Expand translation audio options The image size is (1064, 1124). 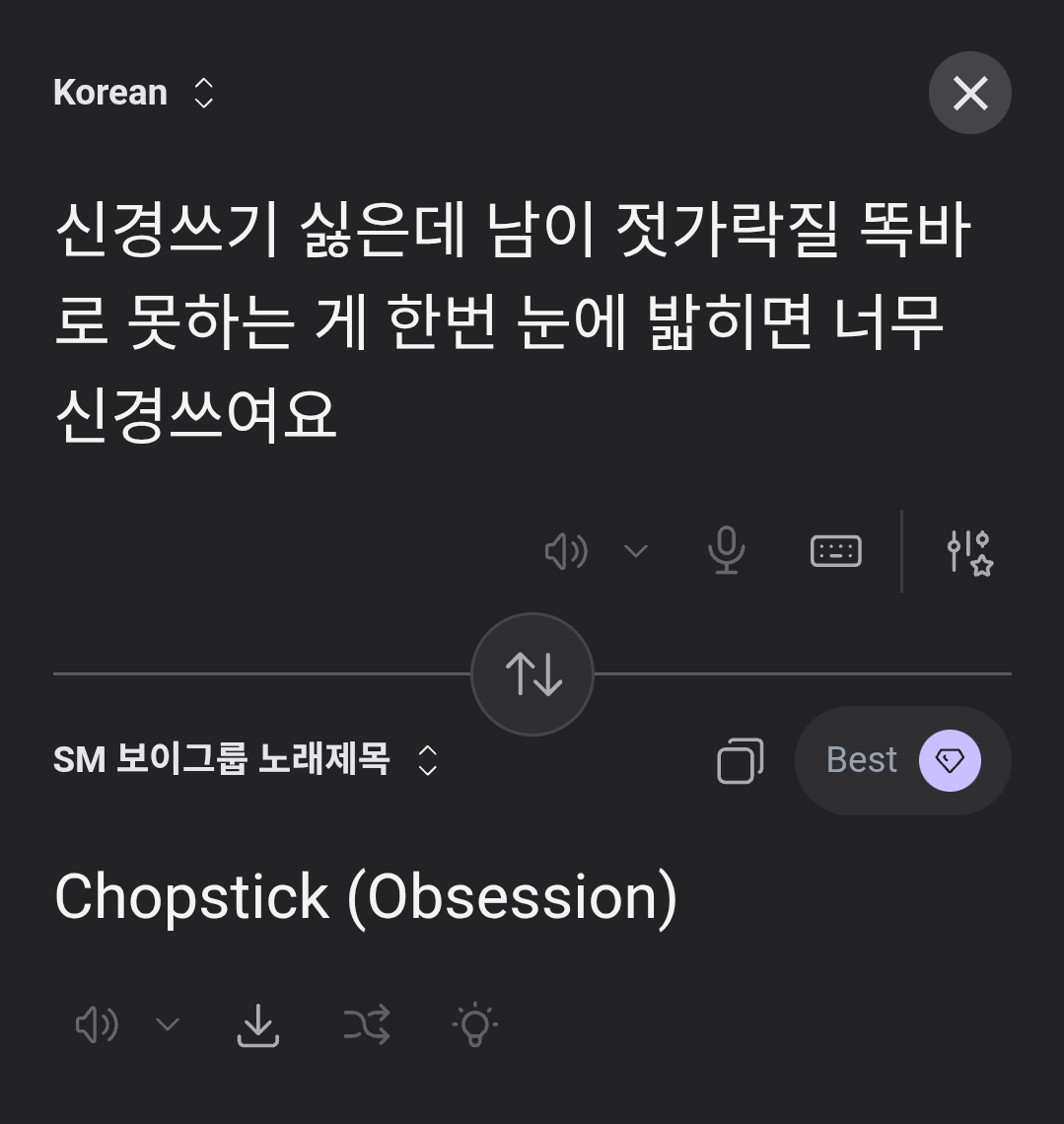coord(168,1025)
